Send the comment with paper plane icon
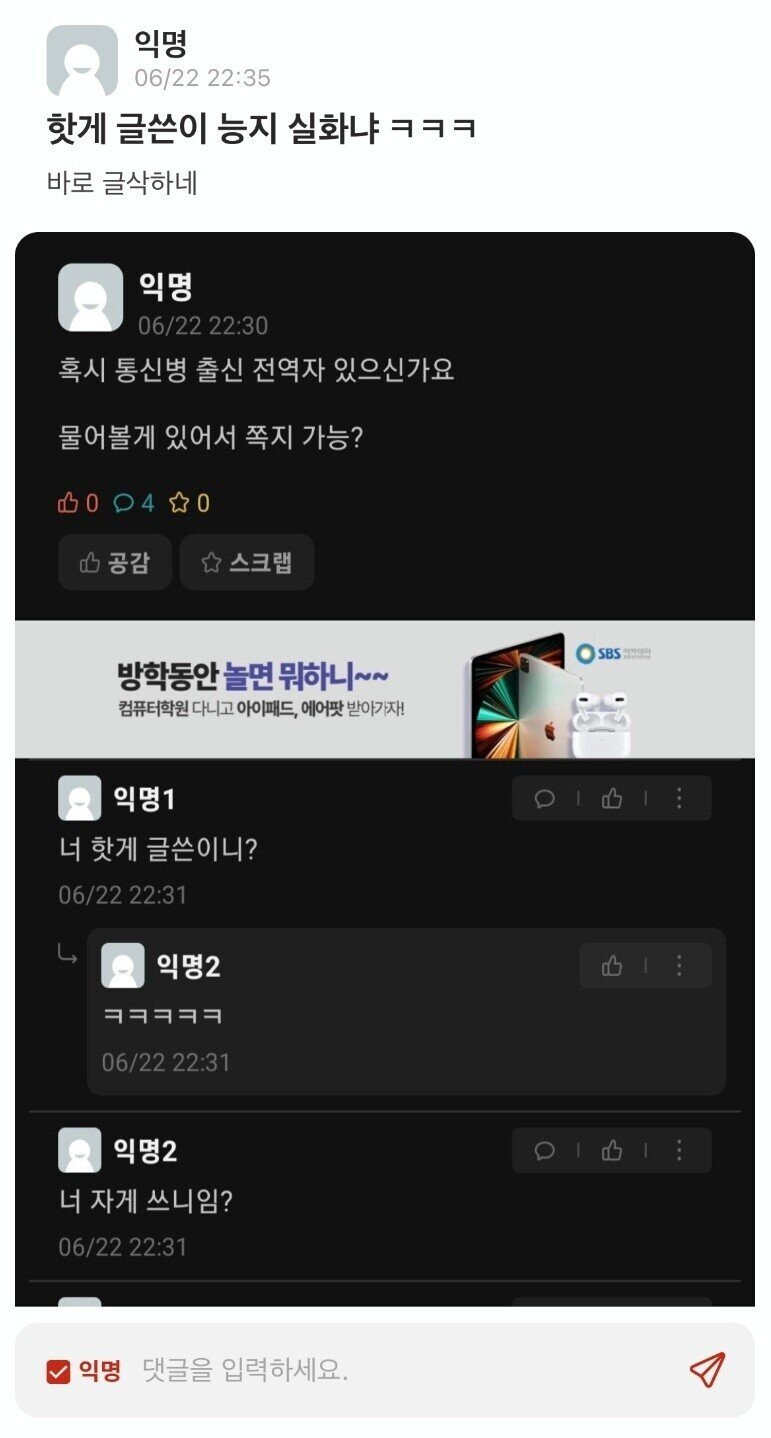The width and height of the screenshot is (771, 1438). (x=707, y=1370)
